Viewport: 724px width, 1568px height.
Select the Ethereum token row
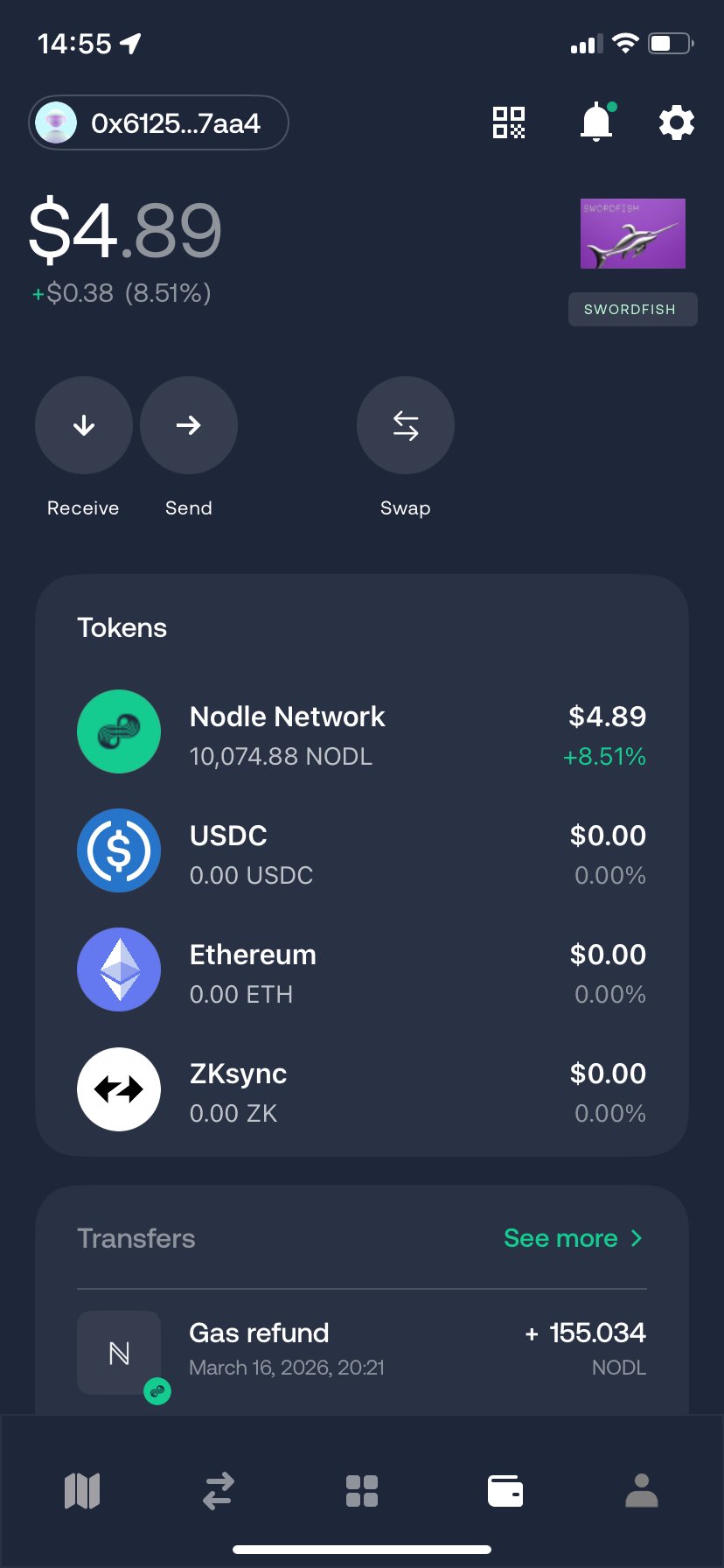(x=362, y=970)
